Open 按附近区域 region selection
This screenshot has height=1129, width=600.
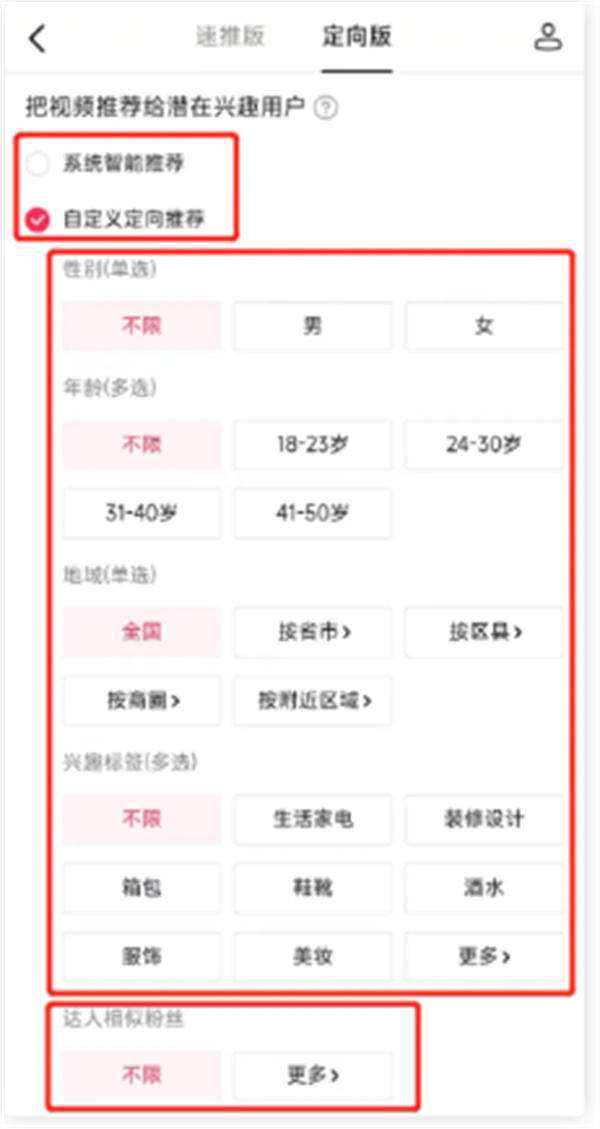[312, 700]
